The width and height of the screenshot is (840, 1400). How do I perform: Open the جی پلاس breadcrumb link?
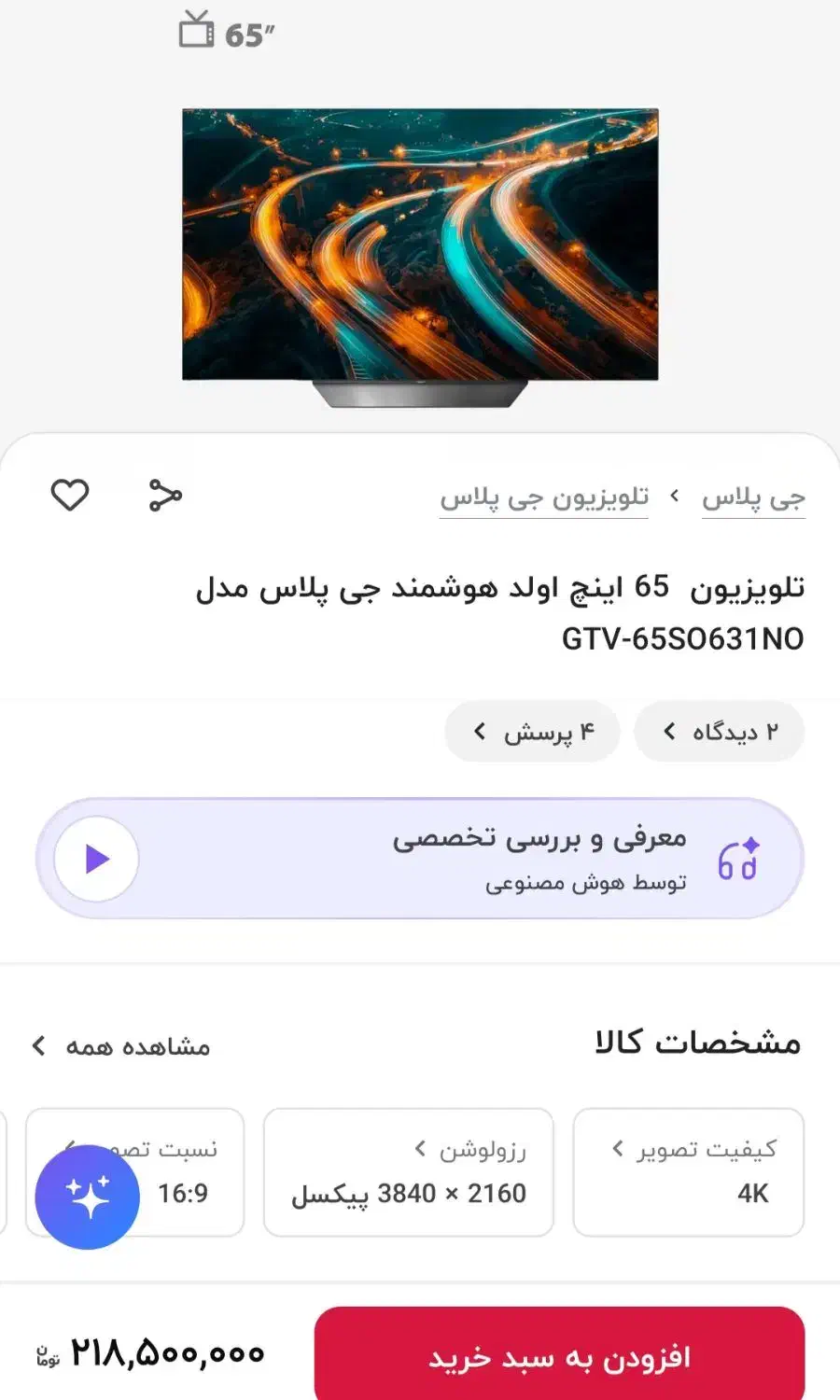pyautogui.click(x=754, y=497)
